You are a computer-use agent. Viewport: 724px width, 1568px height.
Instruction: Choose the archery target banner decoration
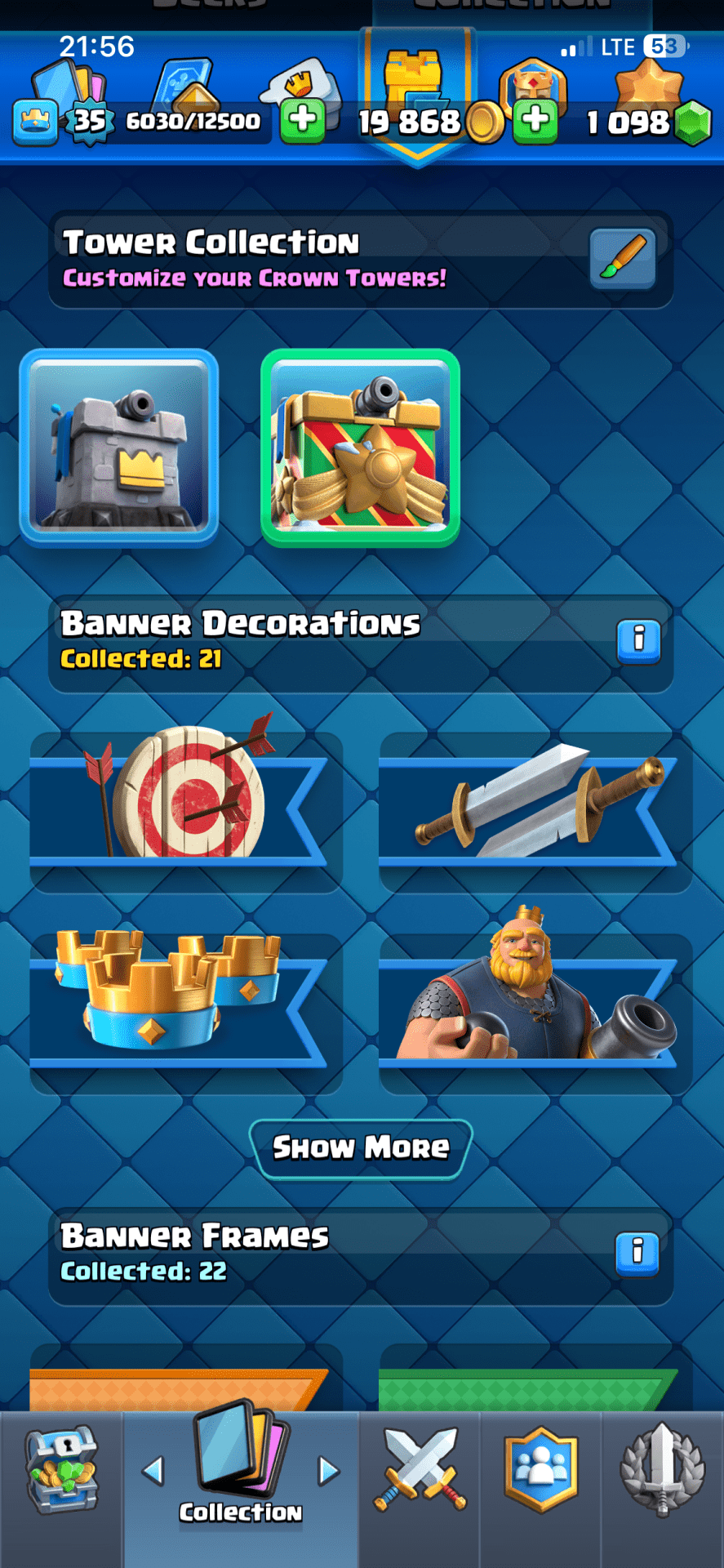point(185,808)
